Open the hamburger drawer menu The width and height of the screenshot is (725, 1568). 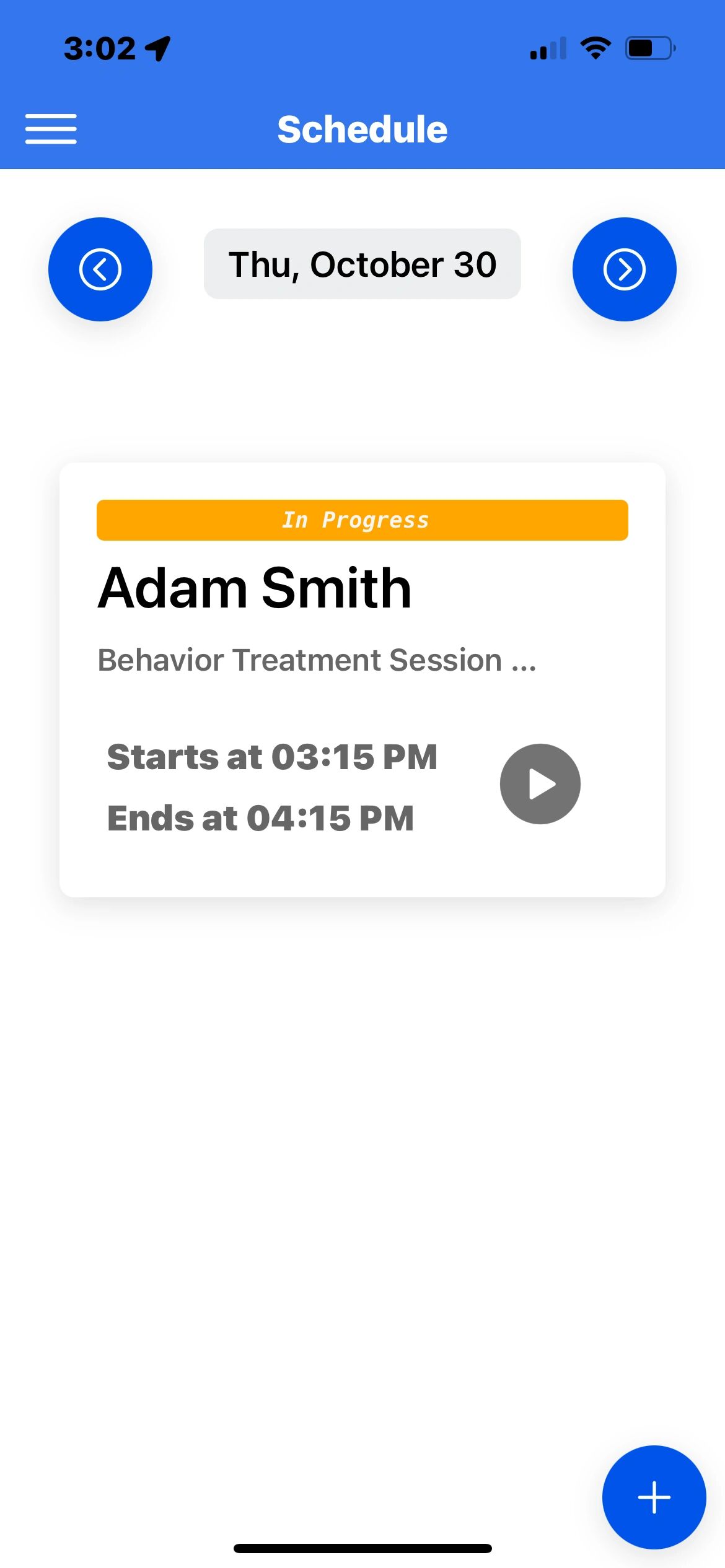pos(51,129)
